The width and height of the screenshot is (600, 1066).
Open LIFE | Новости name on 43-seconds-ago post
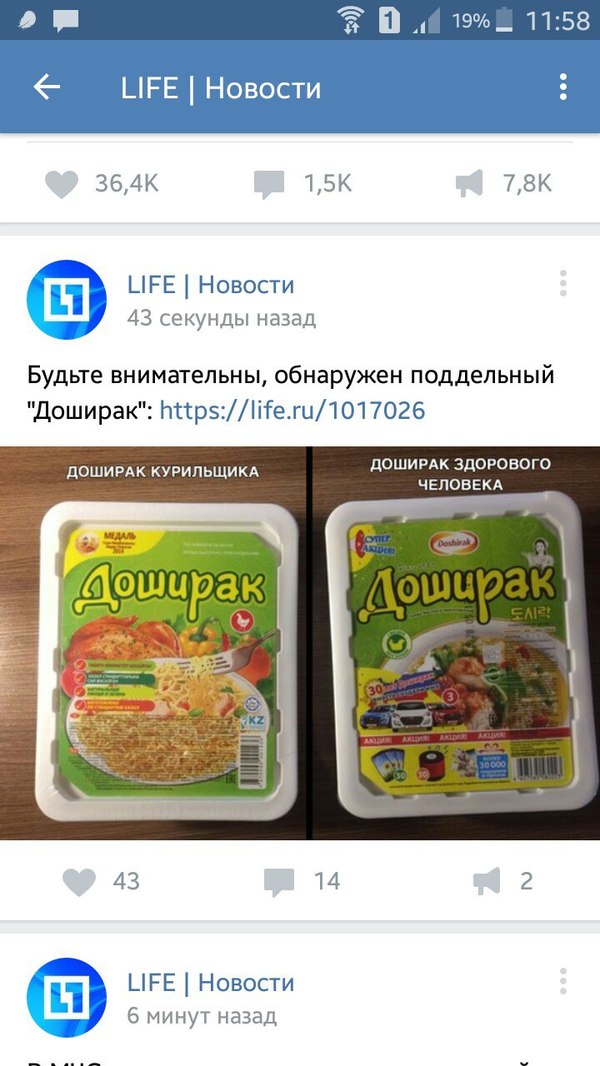[x=210, y=285]
